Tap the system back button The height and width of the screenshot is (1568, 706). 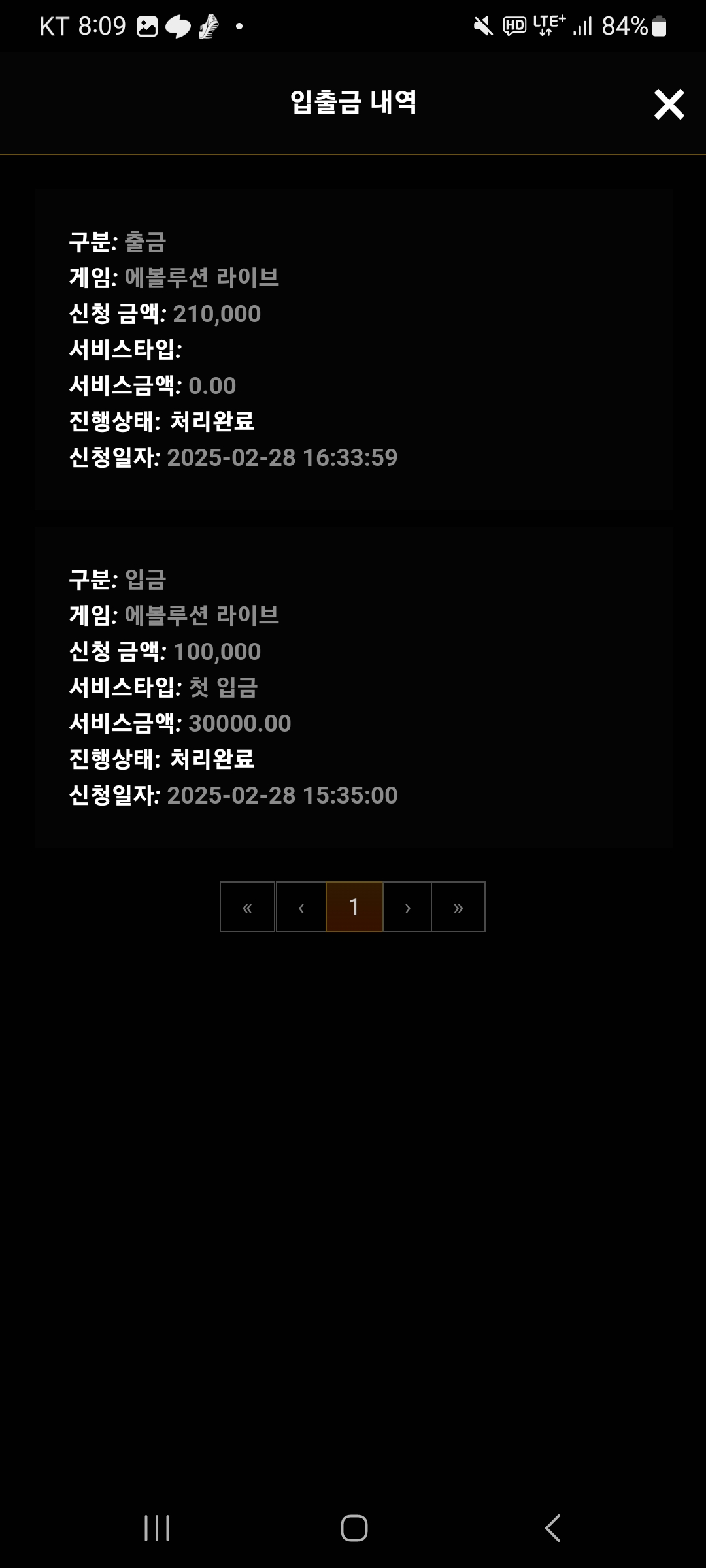coord(553,1528)
